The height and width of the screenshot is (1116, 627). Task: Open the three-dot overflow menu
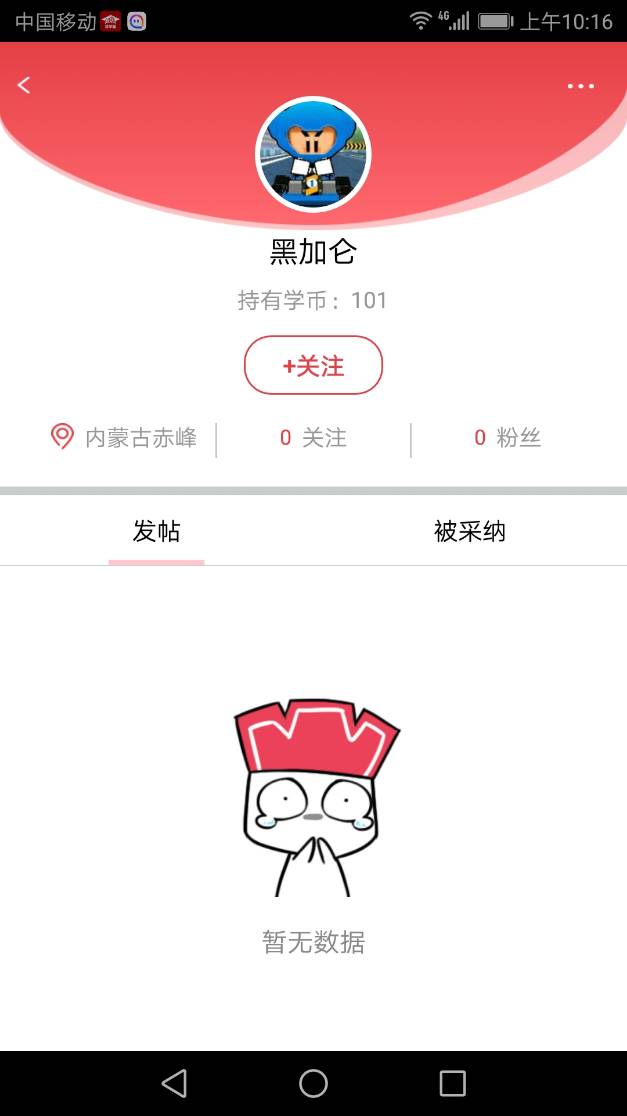[x=581, y=86]
